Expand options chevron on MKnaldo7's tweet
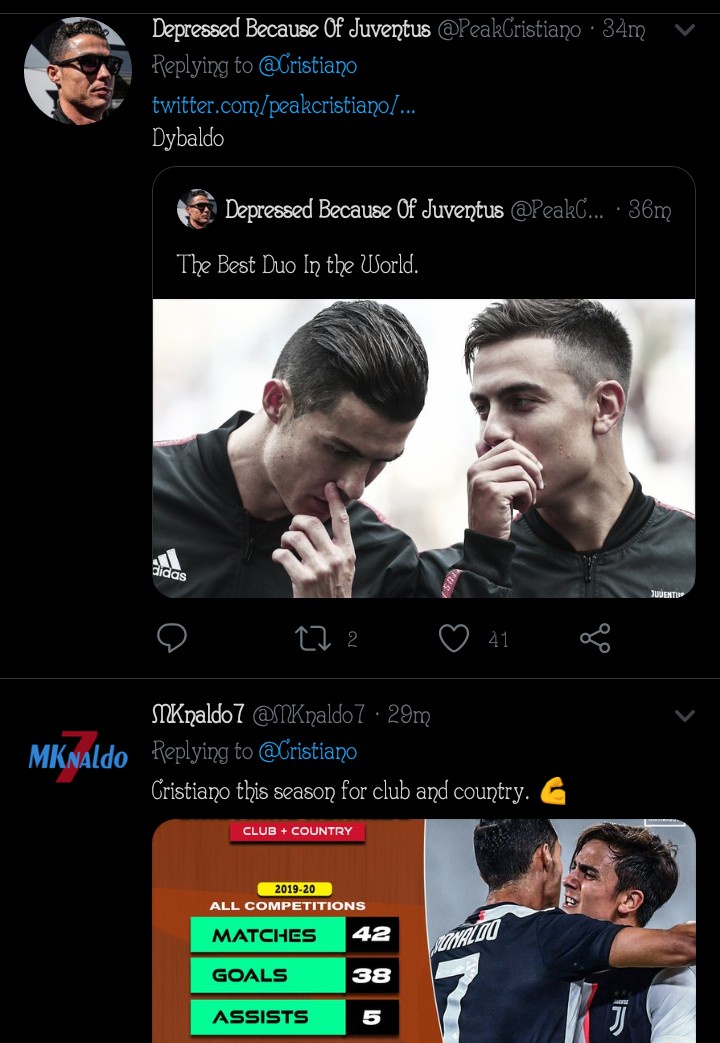This screenshot has height=1043, width=720. tap(685, 716)
